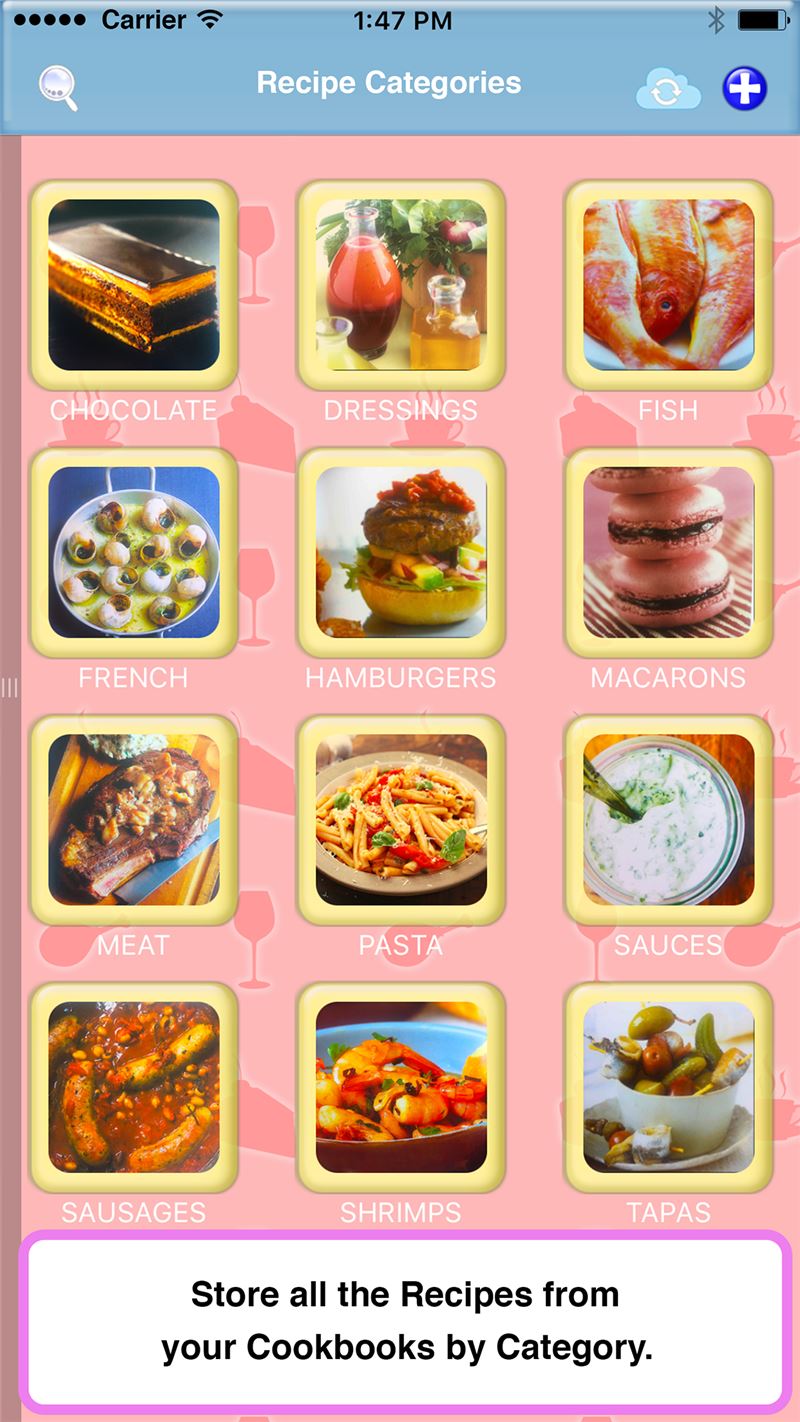Open the Dressings category
800x1422 pixels.
coord(401,286)
